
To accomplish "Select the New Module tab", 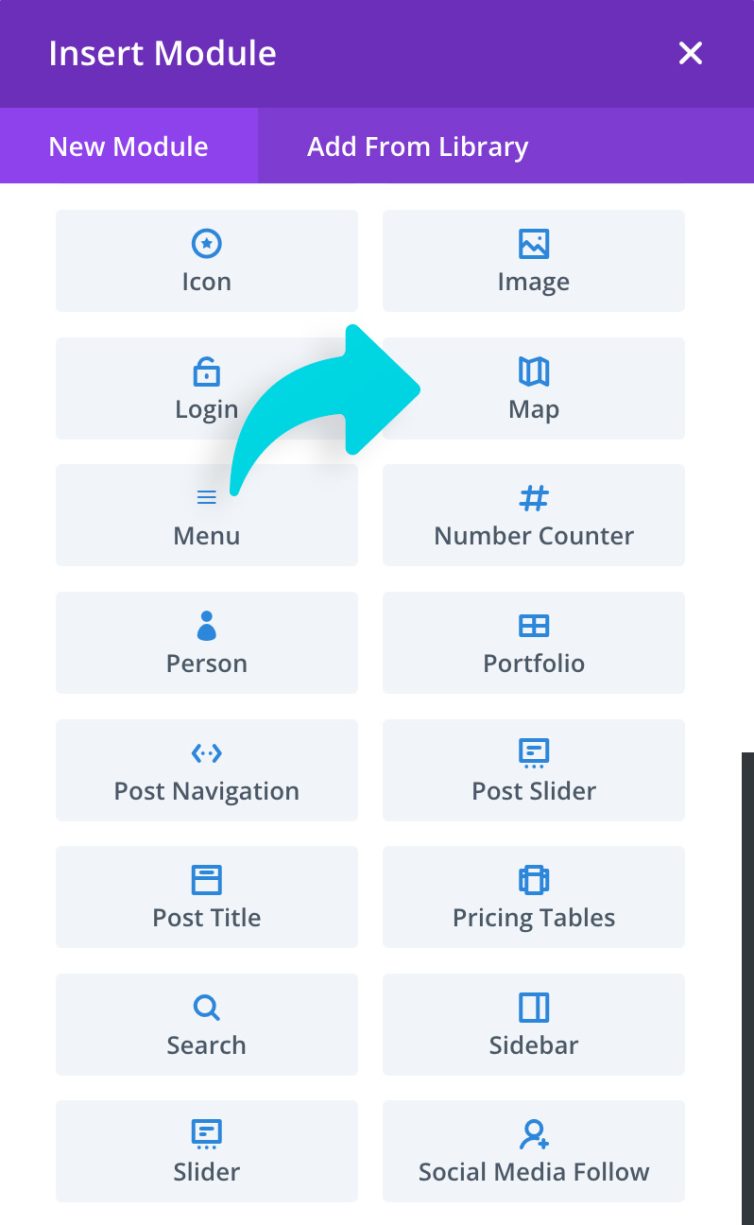I will point(129,147).
